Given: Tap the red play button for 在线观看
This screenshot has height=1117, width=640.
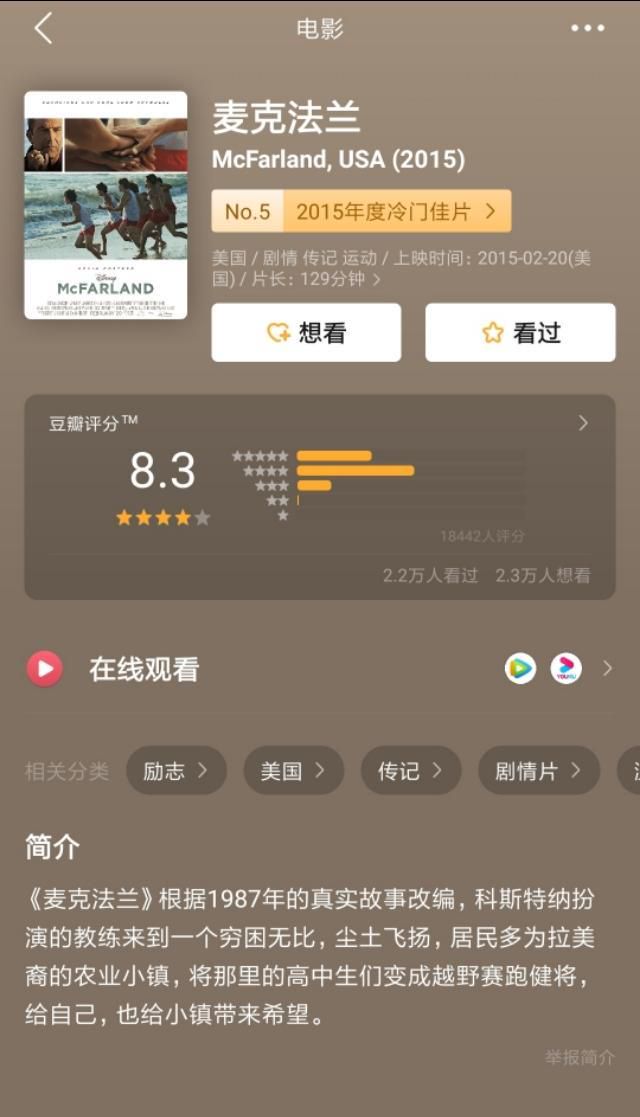Looking at the screenshot, I should (45, 668).
